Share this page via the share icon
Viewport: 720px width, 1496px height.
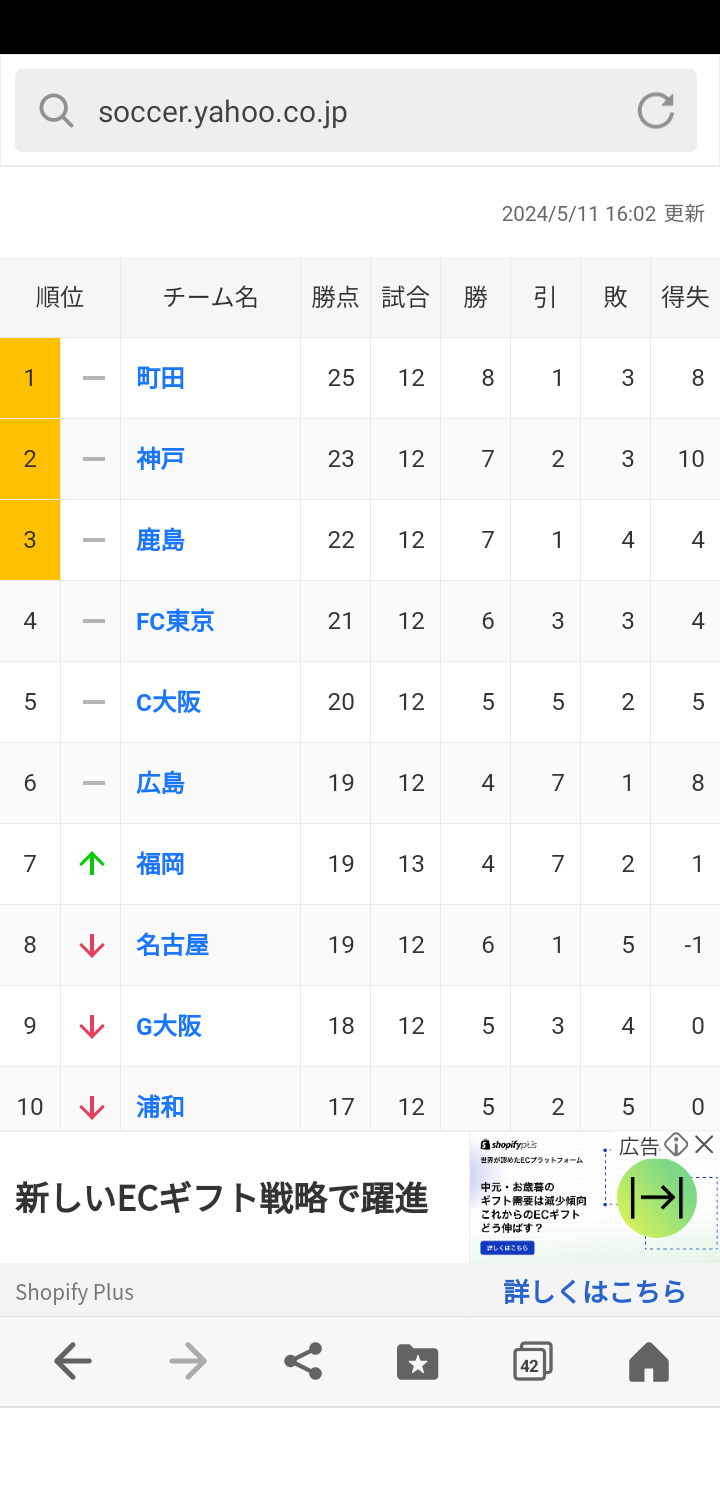coord(303,1361)
